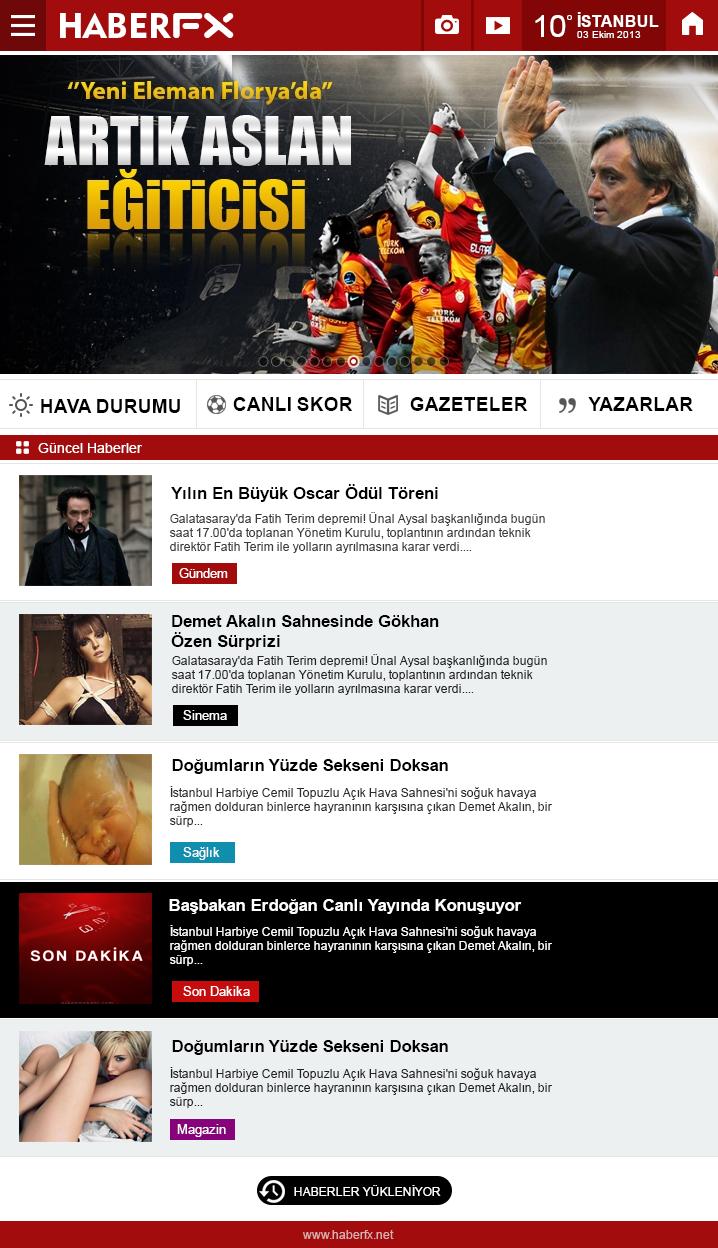Open Başbakan Erdoğan Canlı Yayında Konuşuyor story
Image resolution: width=718 pixels, height=1248 pixels.
point(344,905)
